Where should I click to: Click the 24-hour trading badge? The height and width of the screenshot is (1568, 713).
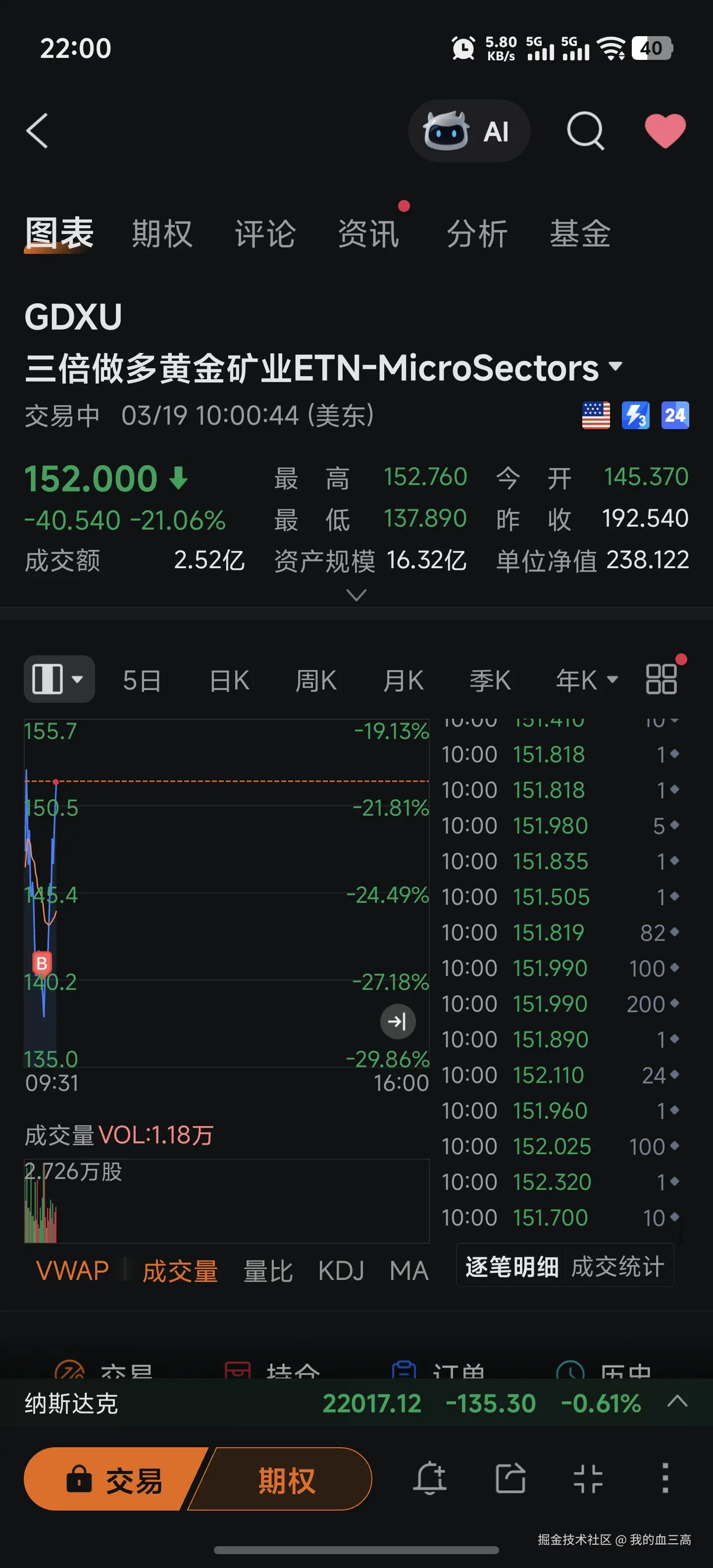pyautogui.click(x=675, y=415)
